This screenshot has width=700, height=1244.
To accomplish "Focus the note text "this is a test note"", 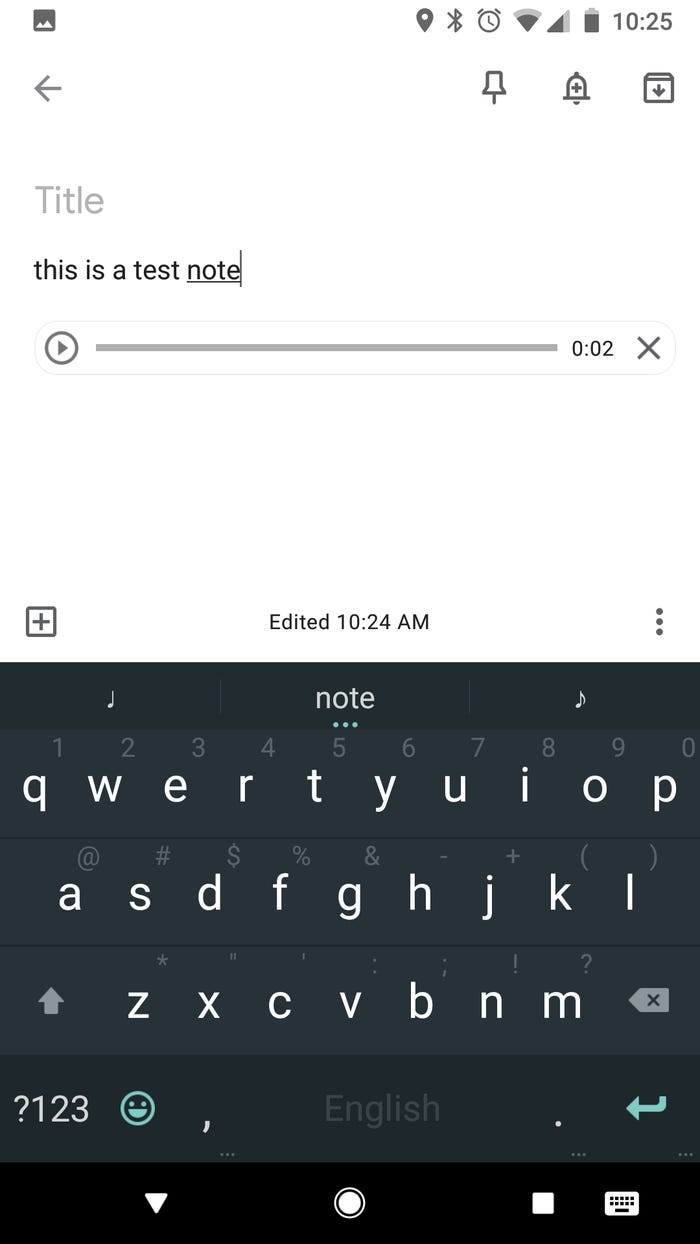I will [137, 270].
